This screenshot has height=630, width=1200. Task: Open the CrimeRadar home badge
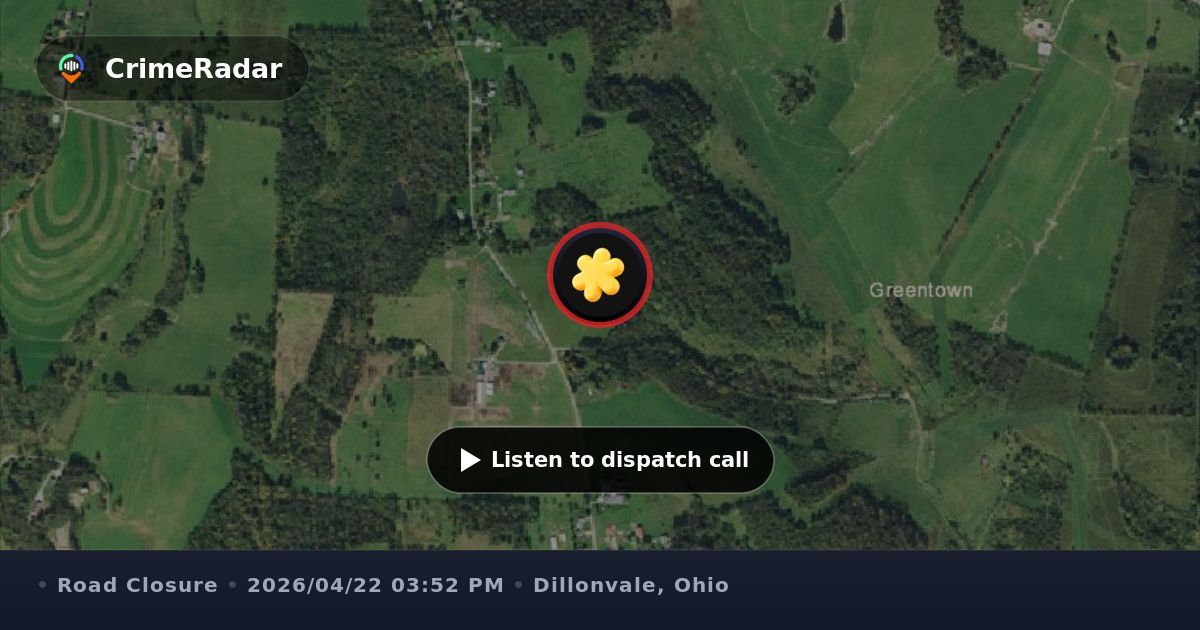coord(172,69)
